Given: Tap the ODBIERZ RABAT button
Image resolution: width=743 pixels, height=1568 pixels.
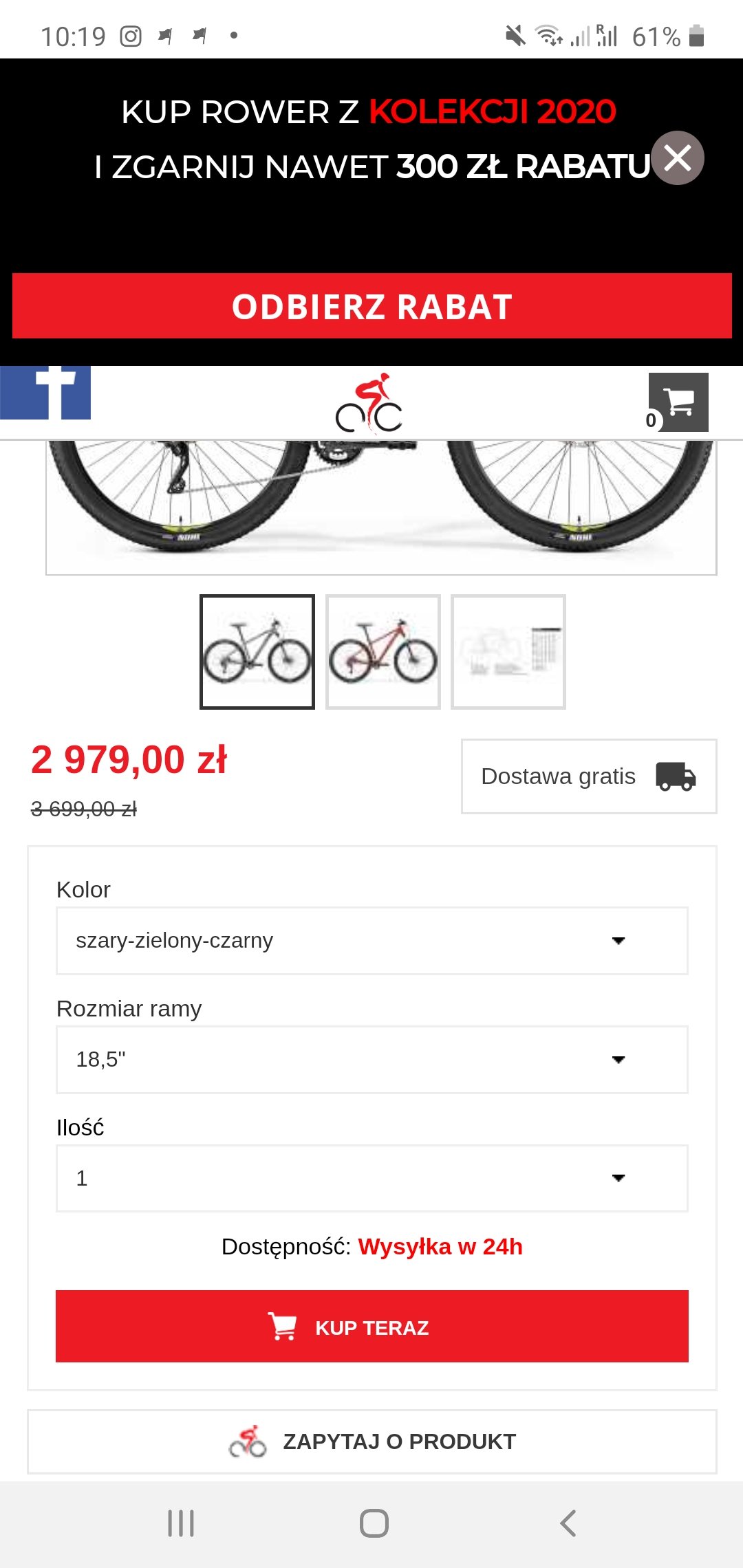Looking at the screenshot, I should [x=371, y=306].
